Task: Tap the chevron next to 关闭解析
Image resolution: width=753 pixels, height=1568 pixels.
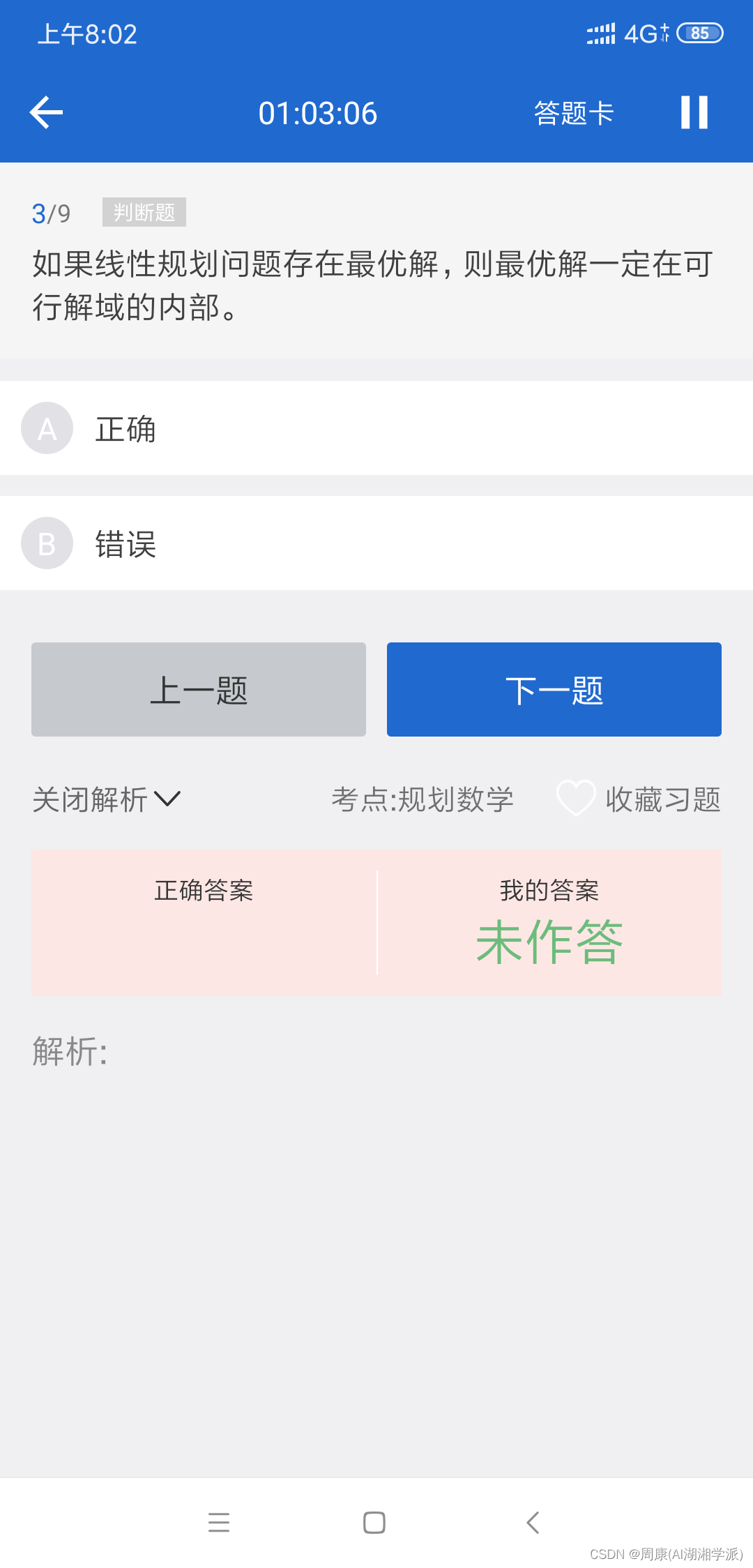Action: click(167, 801)
